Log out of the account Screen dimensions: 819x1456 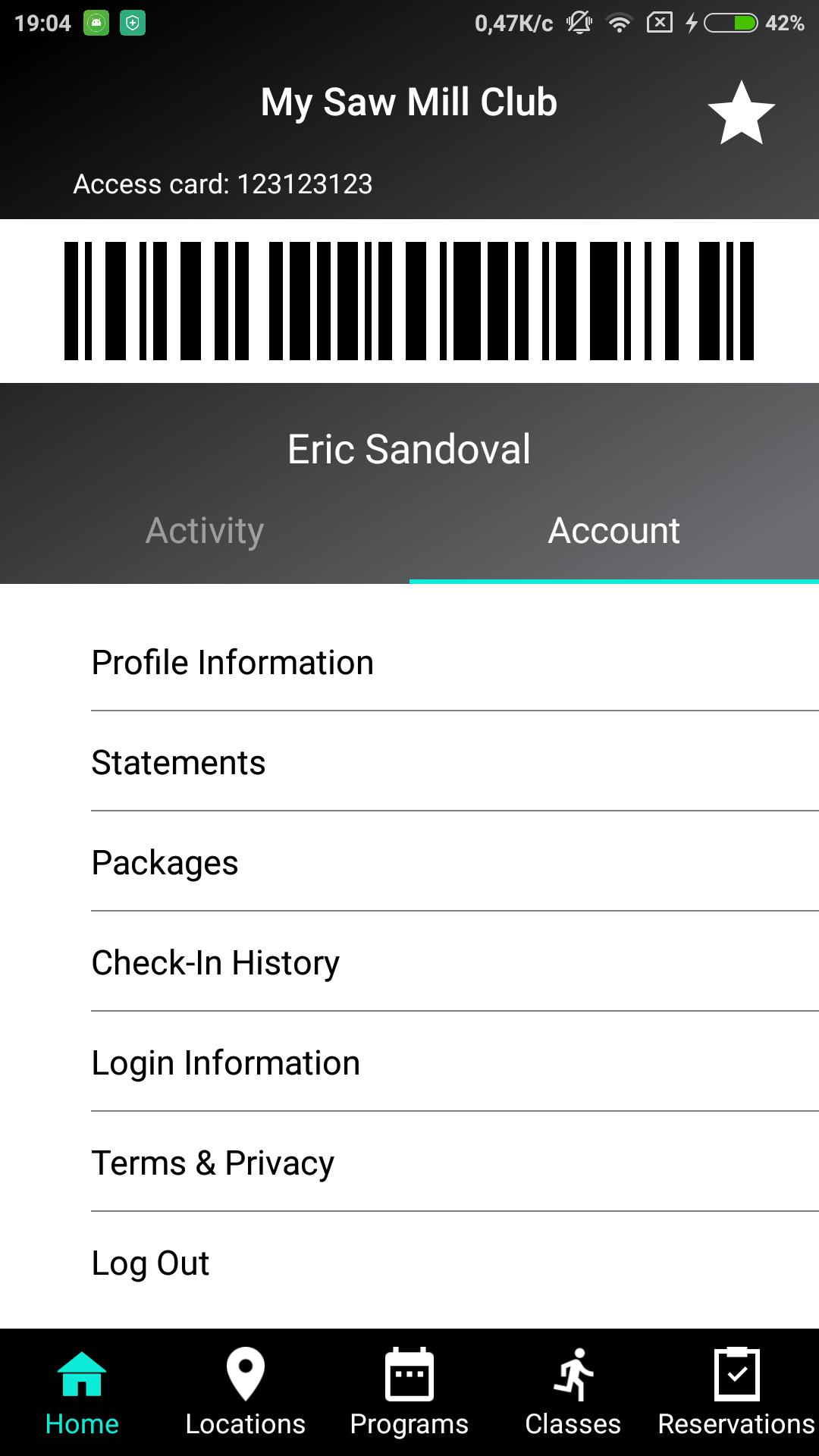455,1263
